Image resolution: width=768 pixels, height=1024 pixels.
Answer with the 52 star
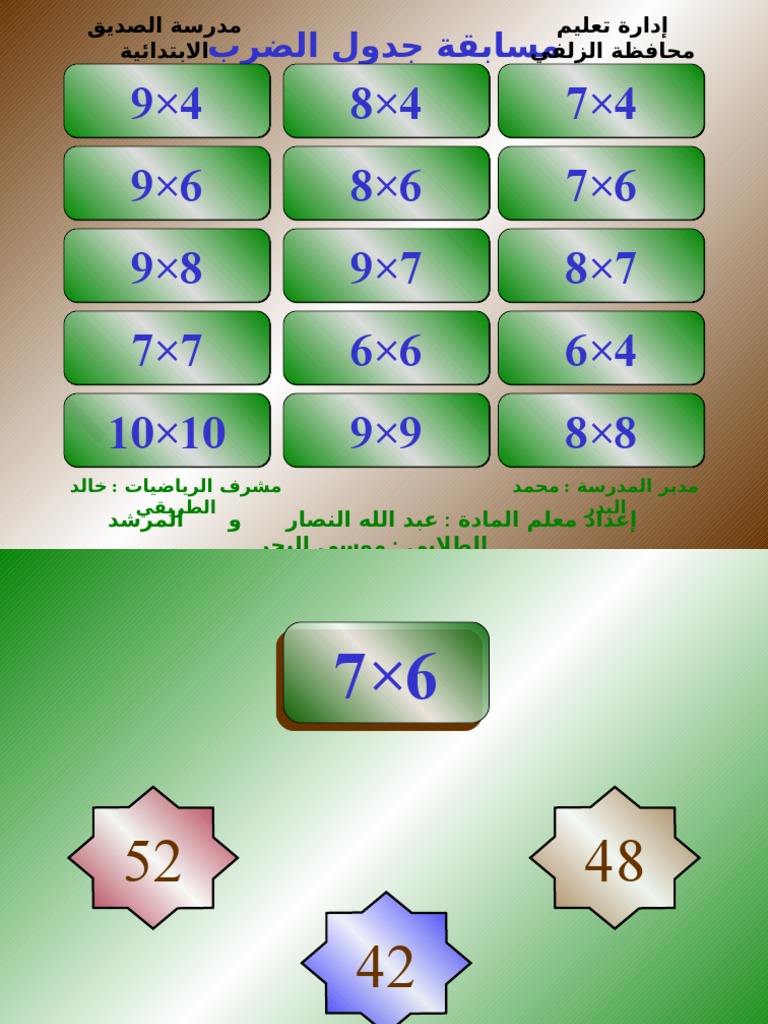point(153,857)
